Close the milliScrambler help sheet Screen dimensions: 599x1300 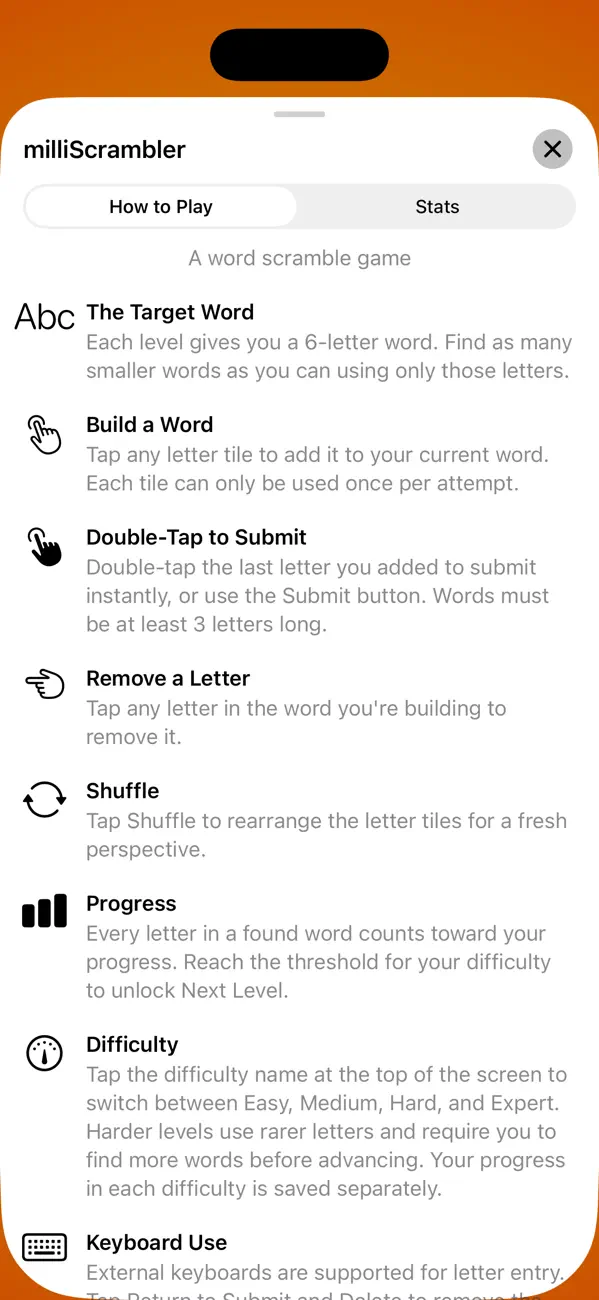[x=552, y=150]
